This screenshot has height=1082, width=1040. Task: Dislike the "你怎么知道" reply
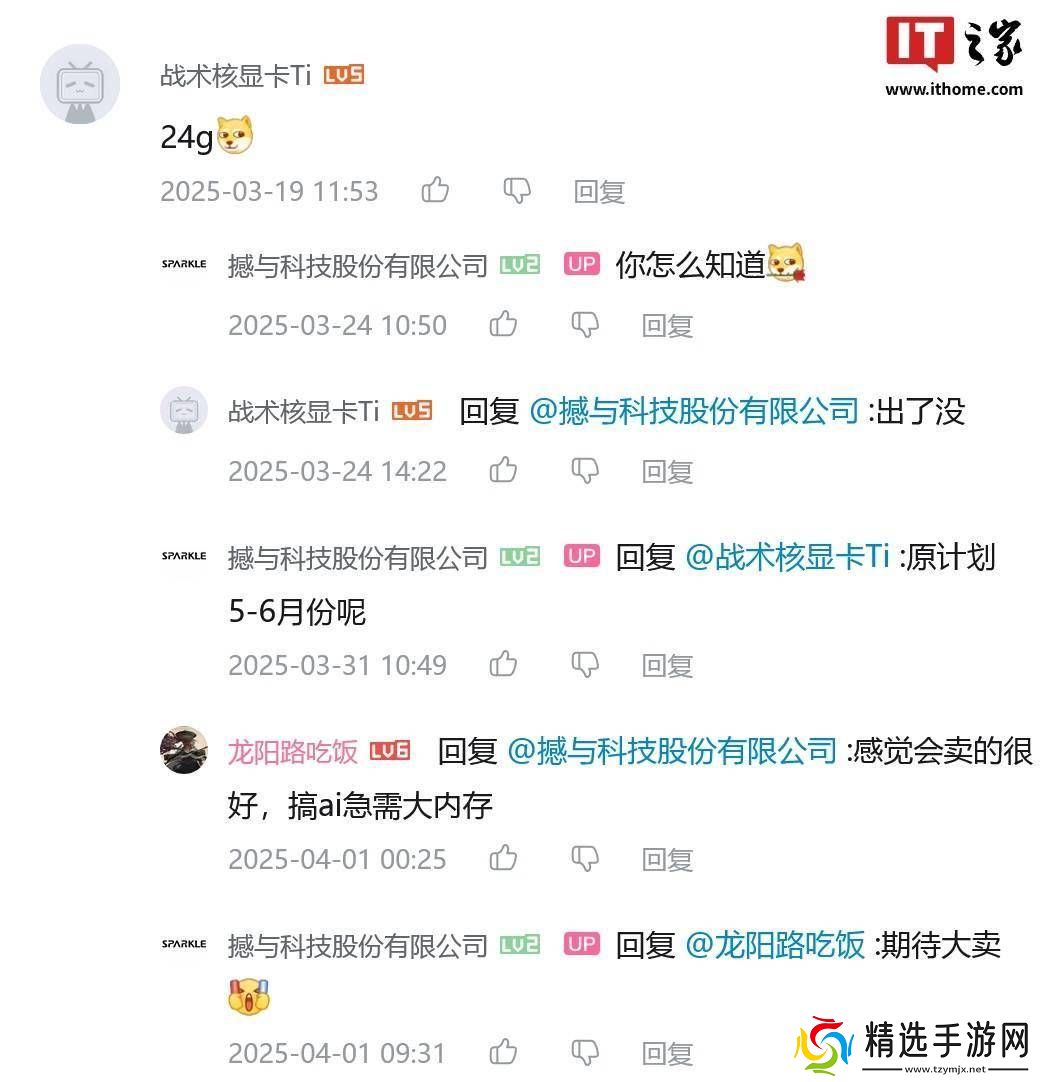tap(585, 324)
